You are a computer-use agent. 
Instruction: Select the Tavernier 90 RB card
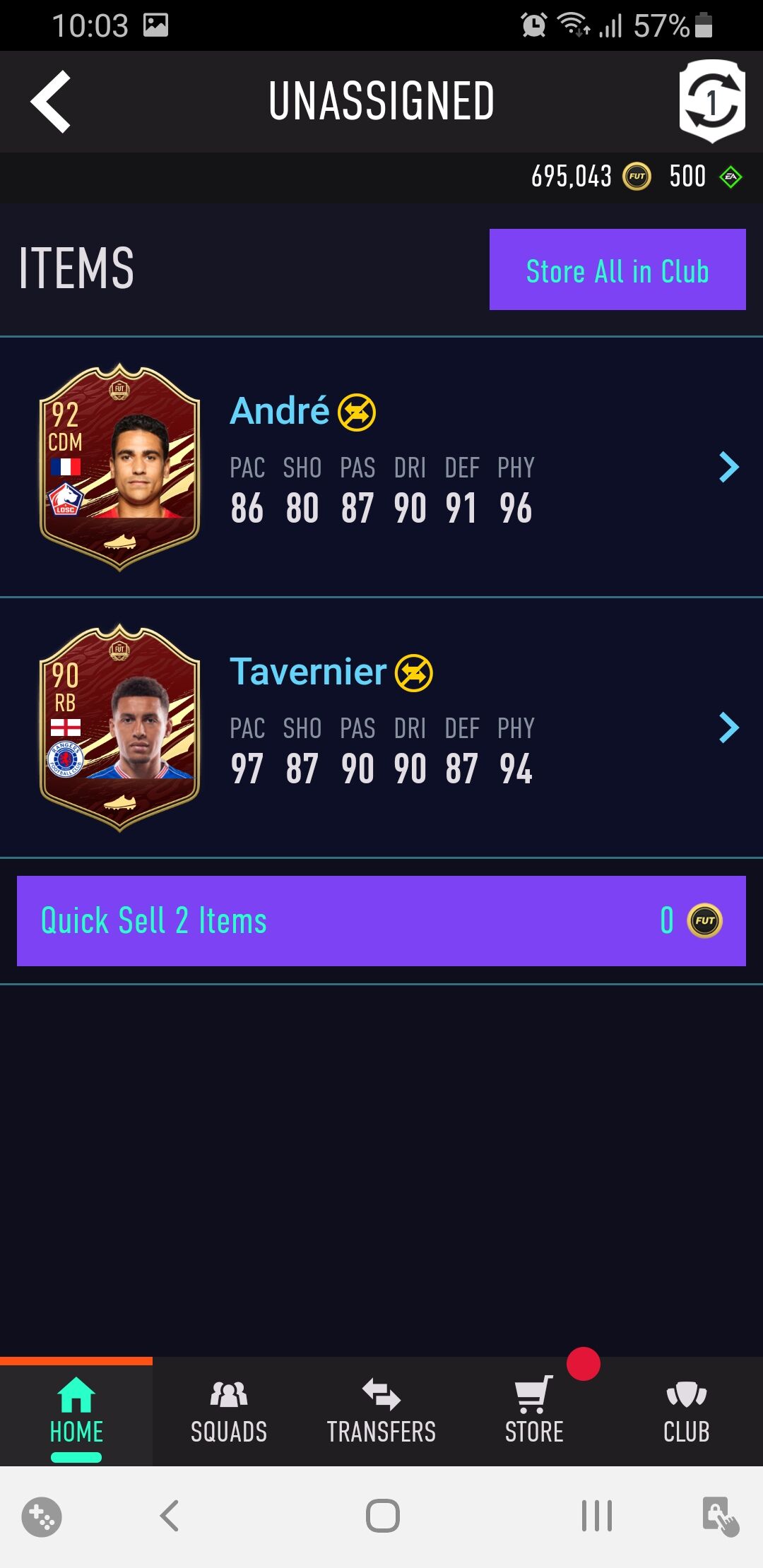pos(119,727)
